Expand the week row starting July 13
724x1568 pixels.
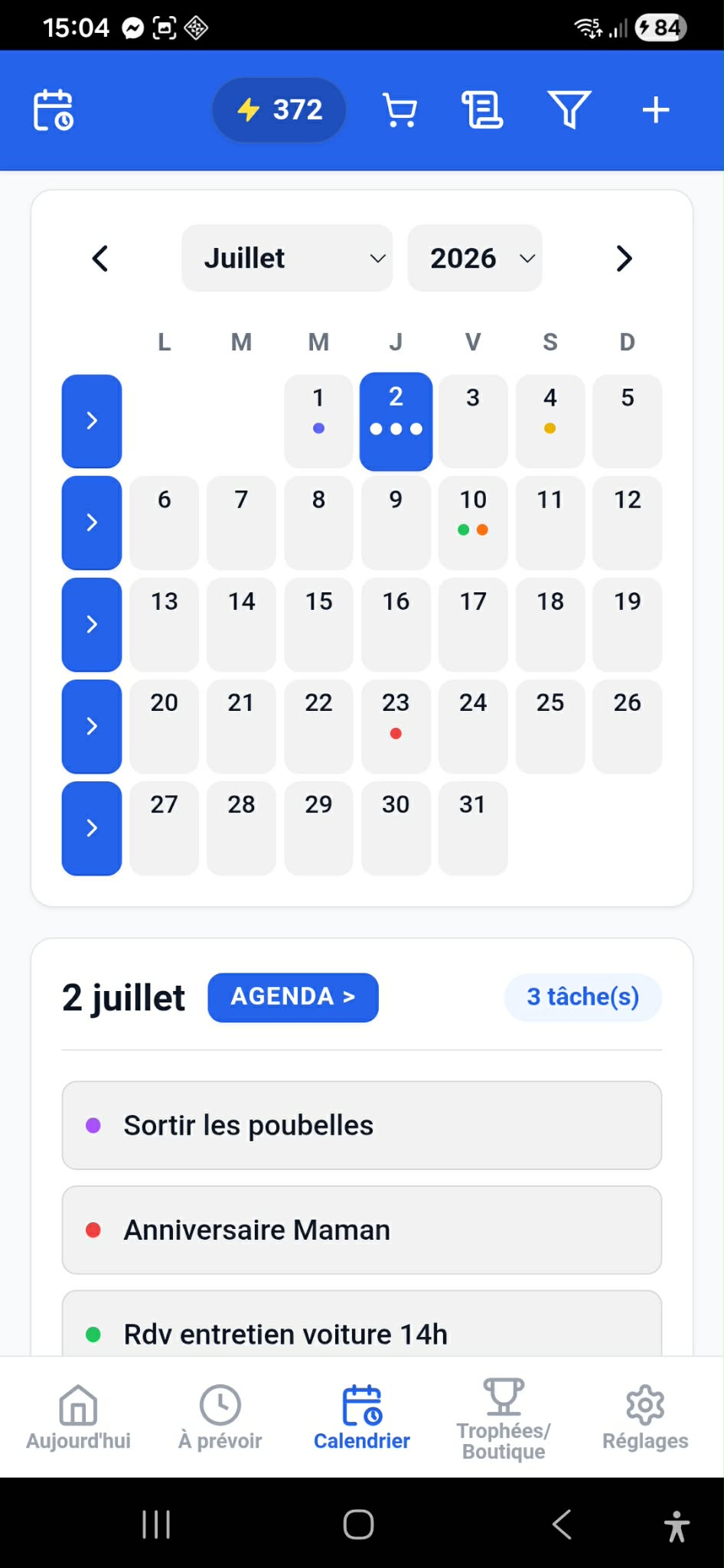click(x=92, y=624)
